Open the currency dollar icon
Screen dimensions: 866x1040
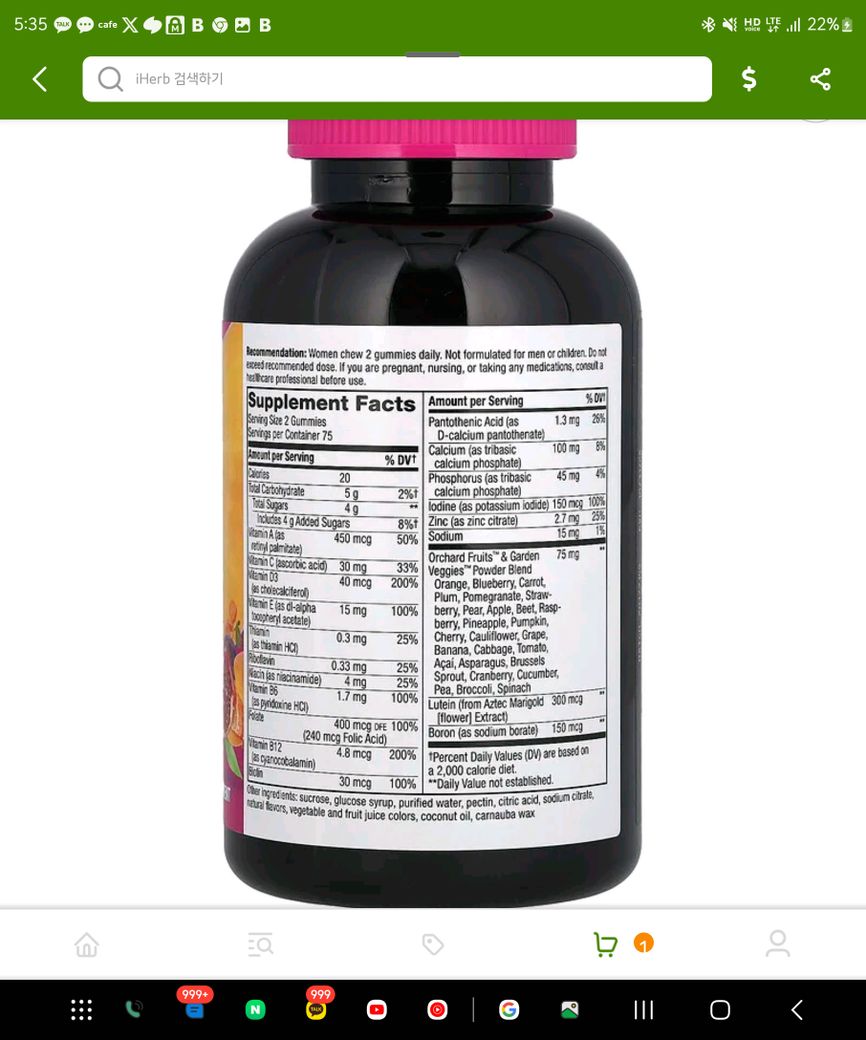(x=748, y=79)
